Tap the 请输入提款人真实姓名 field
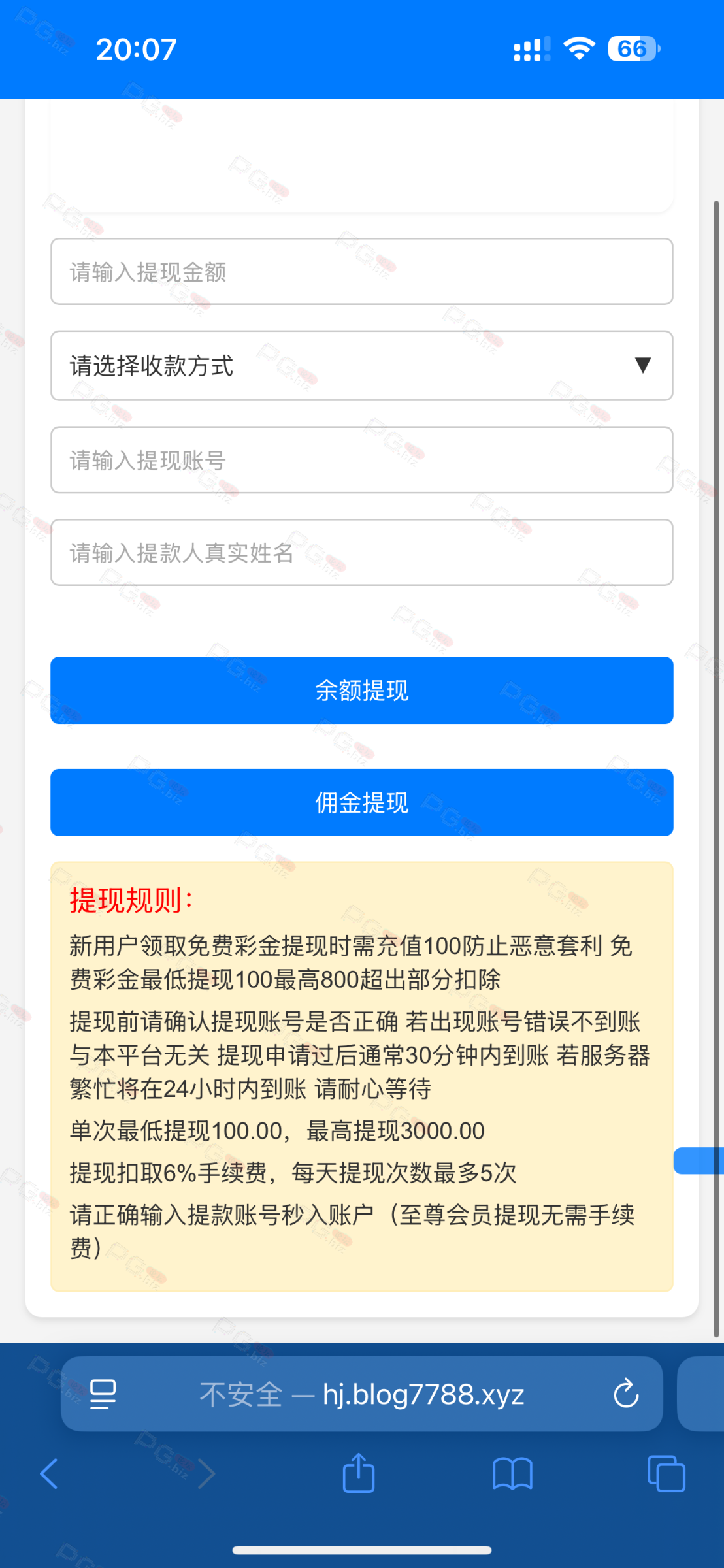Image resolution: width=724 pixels, height=1568 pixels. tap(361, 553)
